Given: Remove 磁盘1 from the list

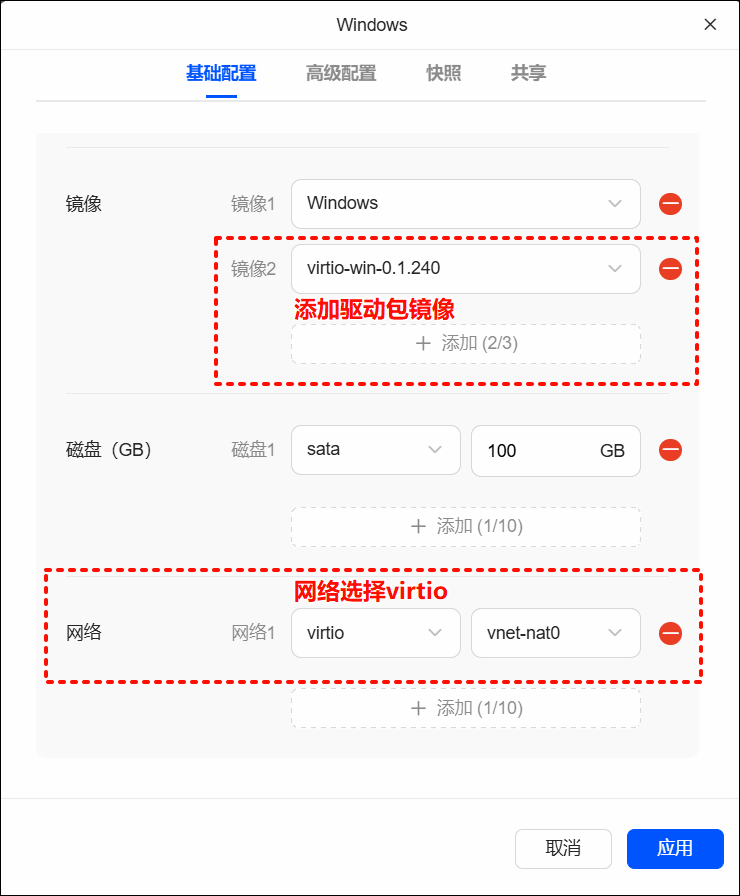Looking at the screenshot, I should [670, 450].
